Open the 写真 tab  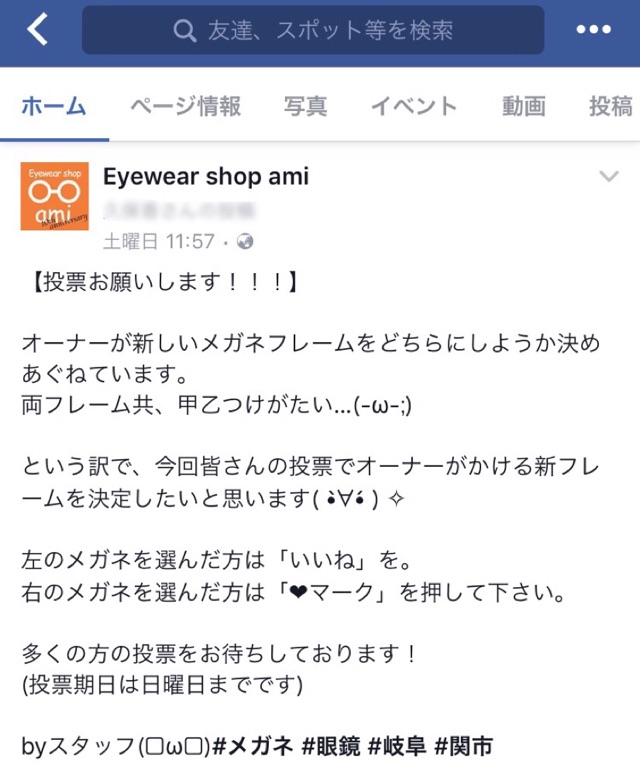click(x=305, y=107)
